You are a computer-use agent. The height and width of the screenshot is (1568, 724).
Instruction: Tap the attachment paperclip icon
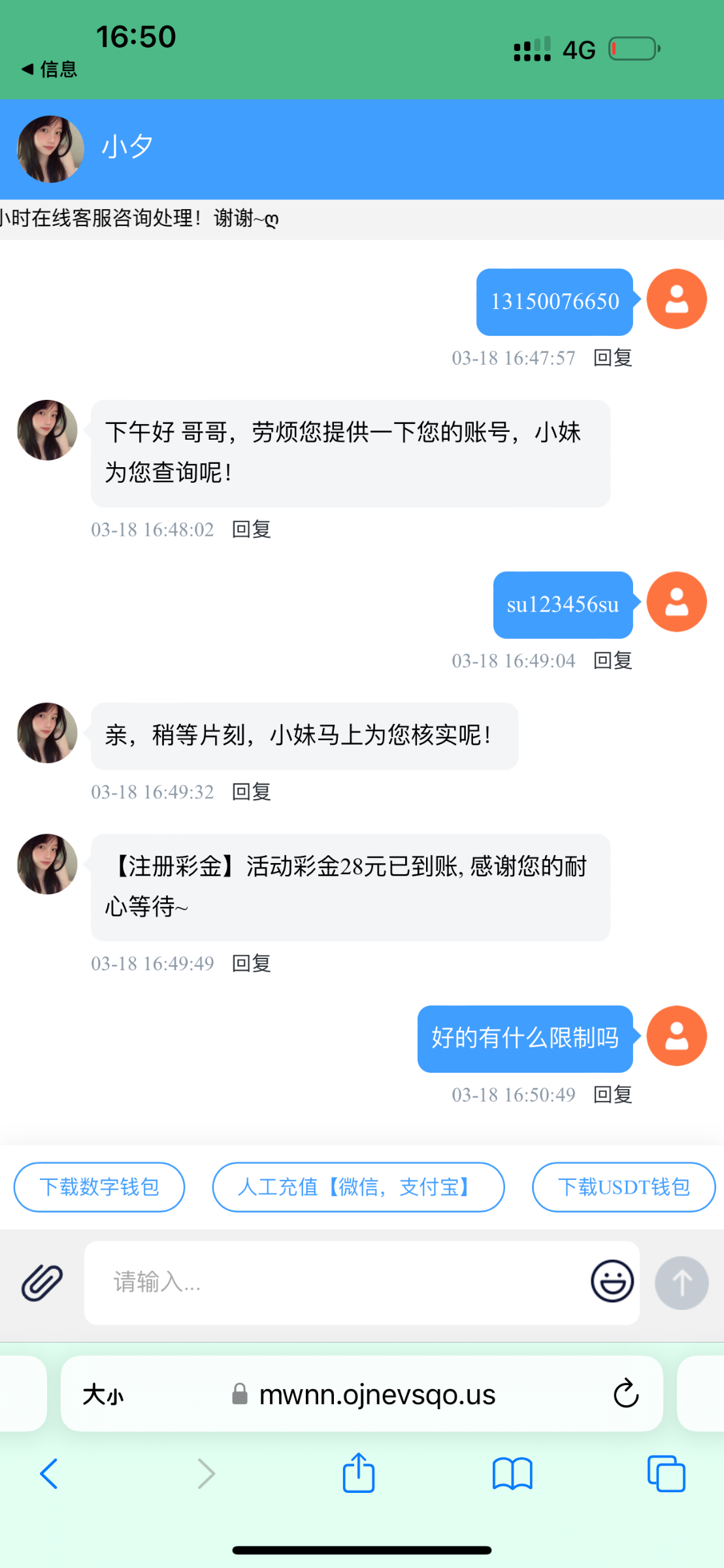point(42,1282)
